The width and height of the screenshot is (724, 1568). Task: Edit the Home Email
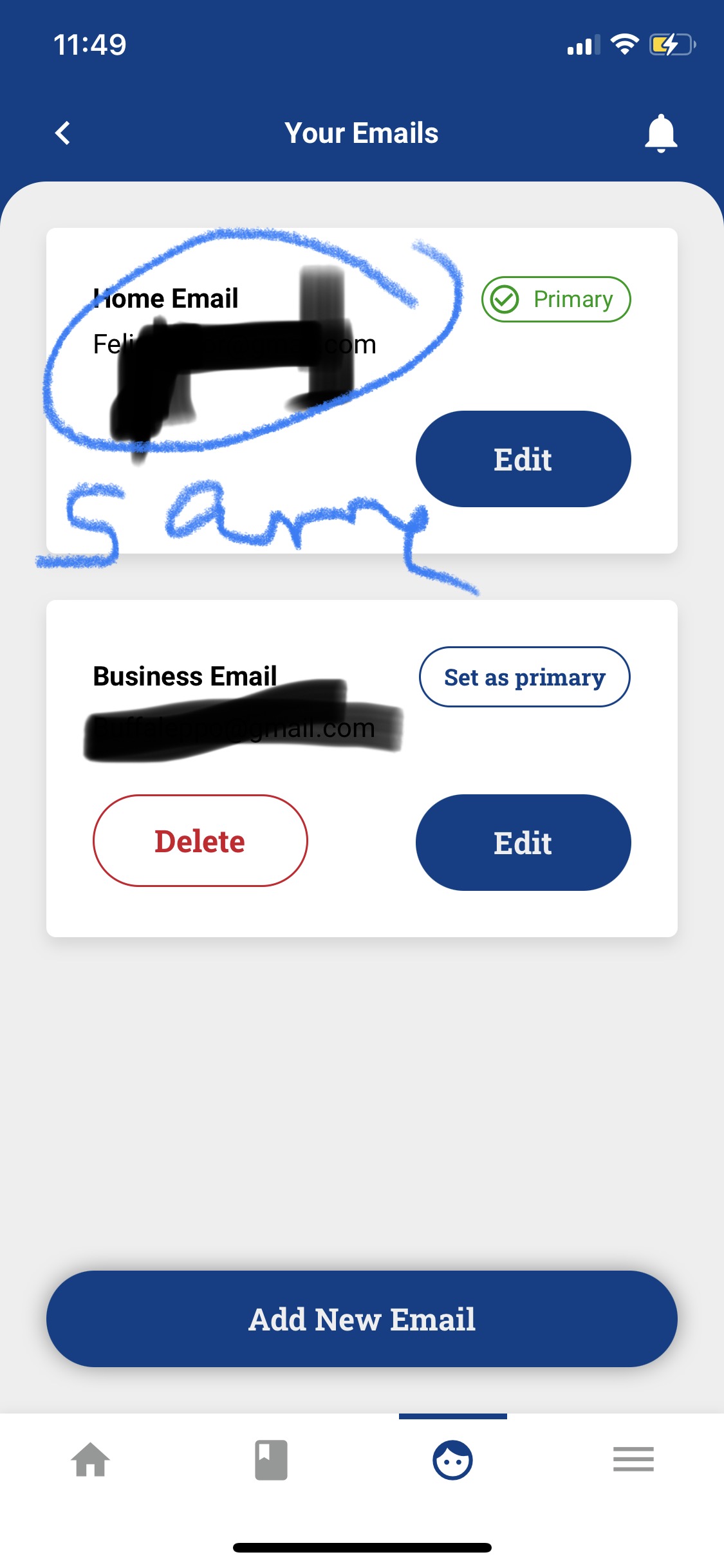523,459
